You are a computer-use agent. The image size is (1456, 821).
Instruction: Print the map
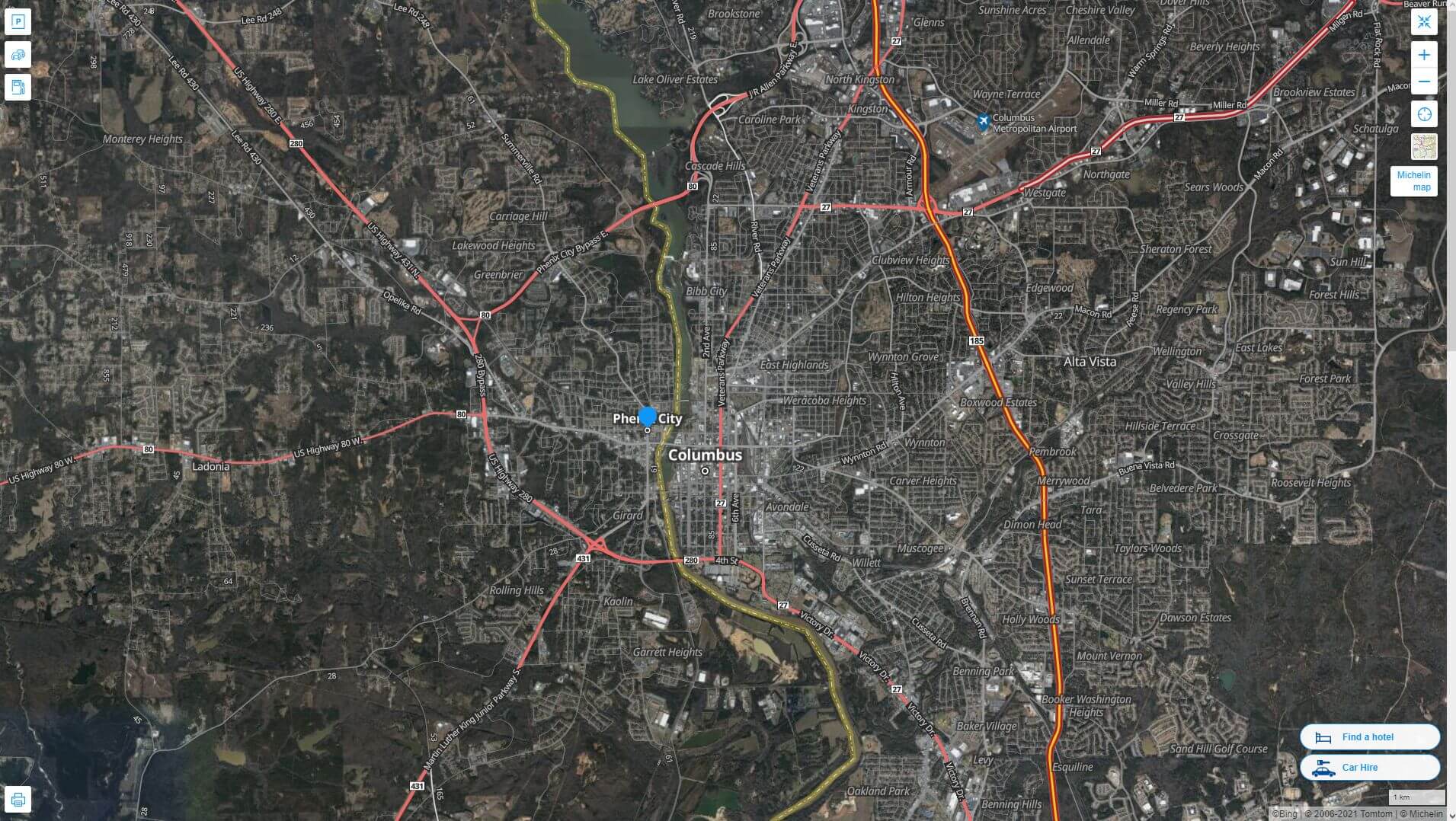point(18,800)
